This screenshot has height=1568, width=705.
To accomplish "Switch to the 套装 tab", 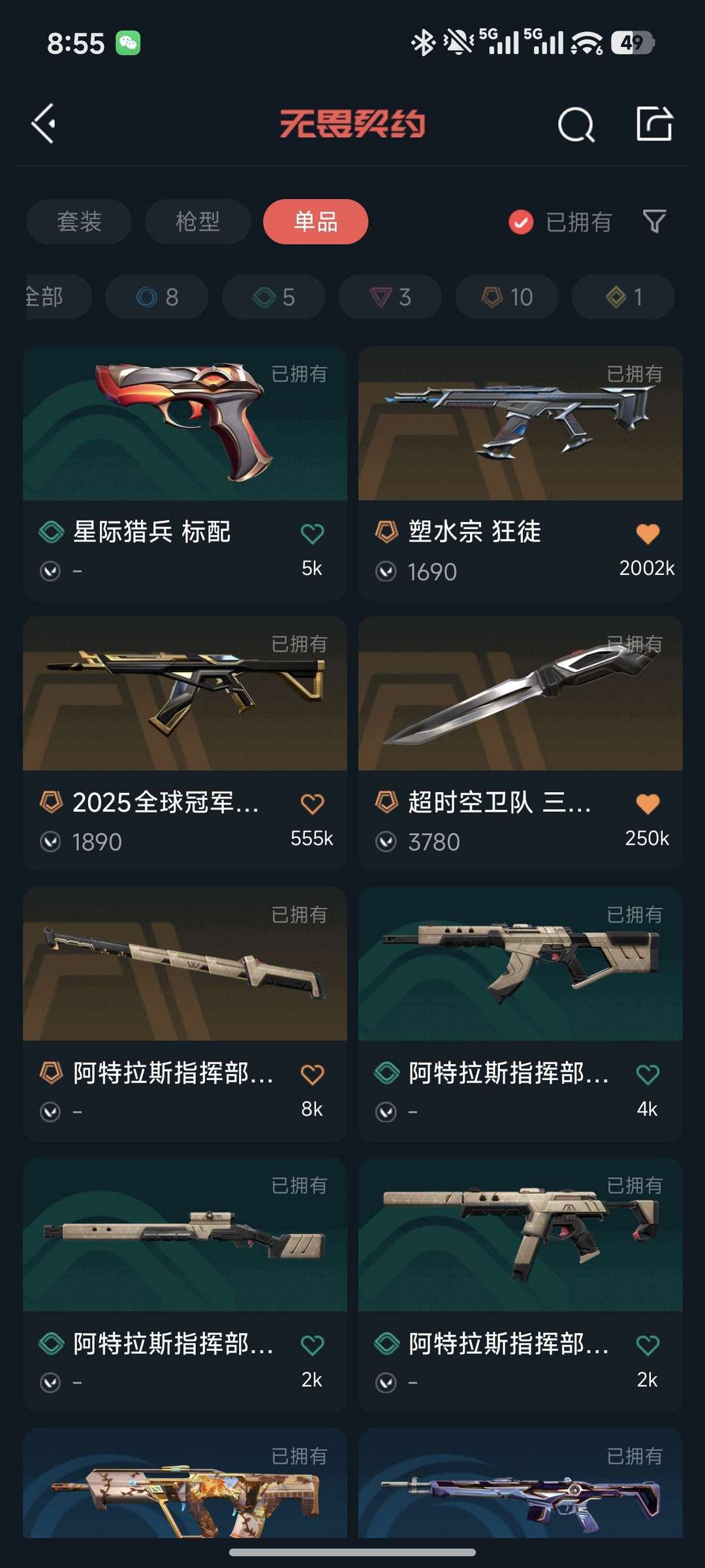I will pyautogui.click(x=78, y=222).
